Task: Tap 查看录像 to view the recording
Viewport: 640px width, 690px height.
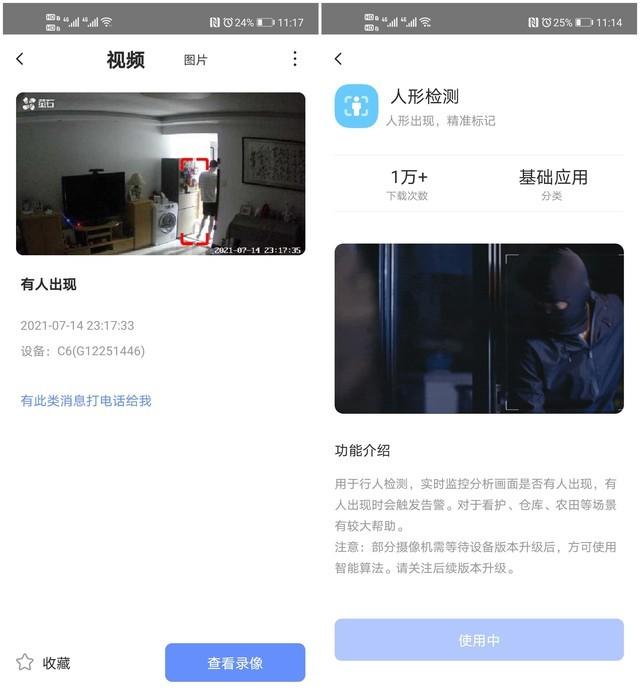Action: (235, 662)
